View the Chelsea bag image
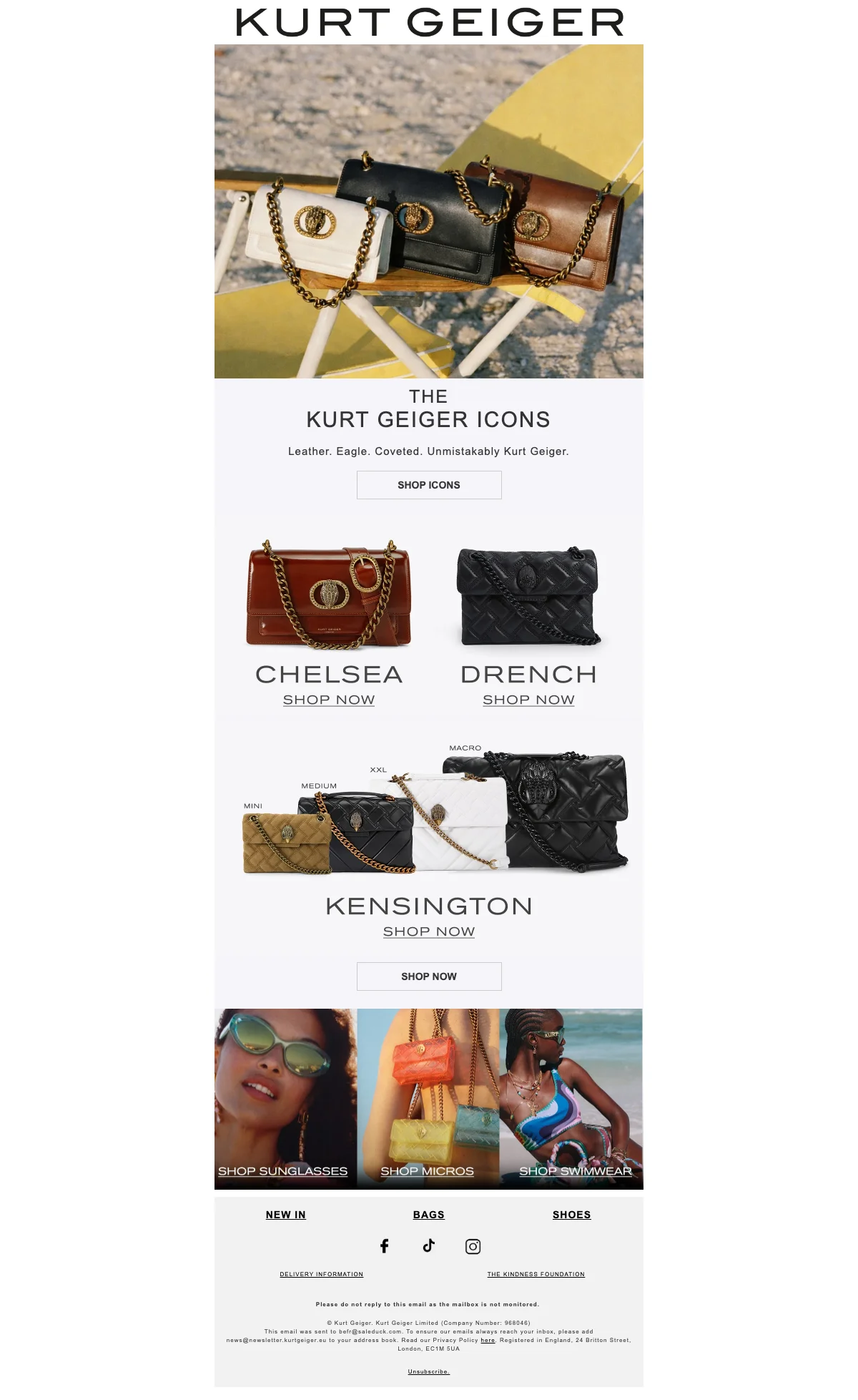This screenshot has height=1400, width=858. (329, 595)
